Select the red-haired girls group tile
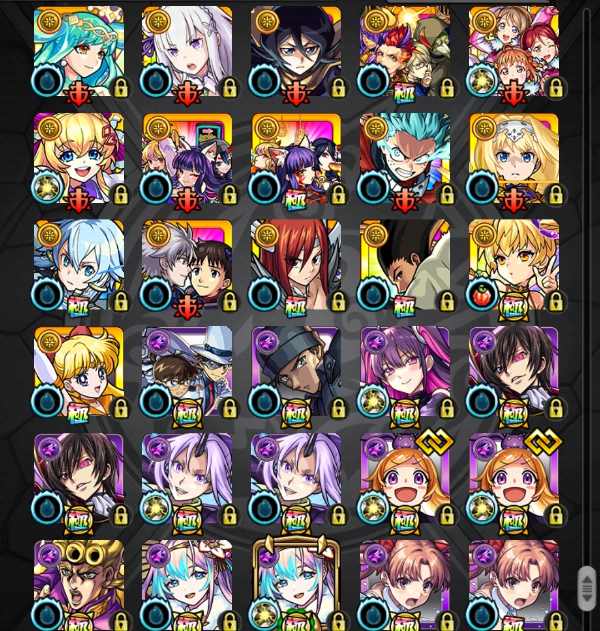 513,50
